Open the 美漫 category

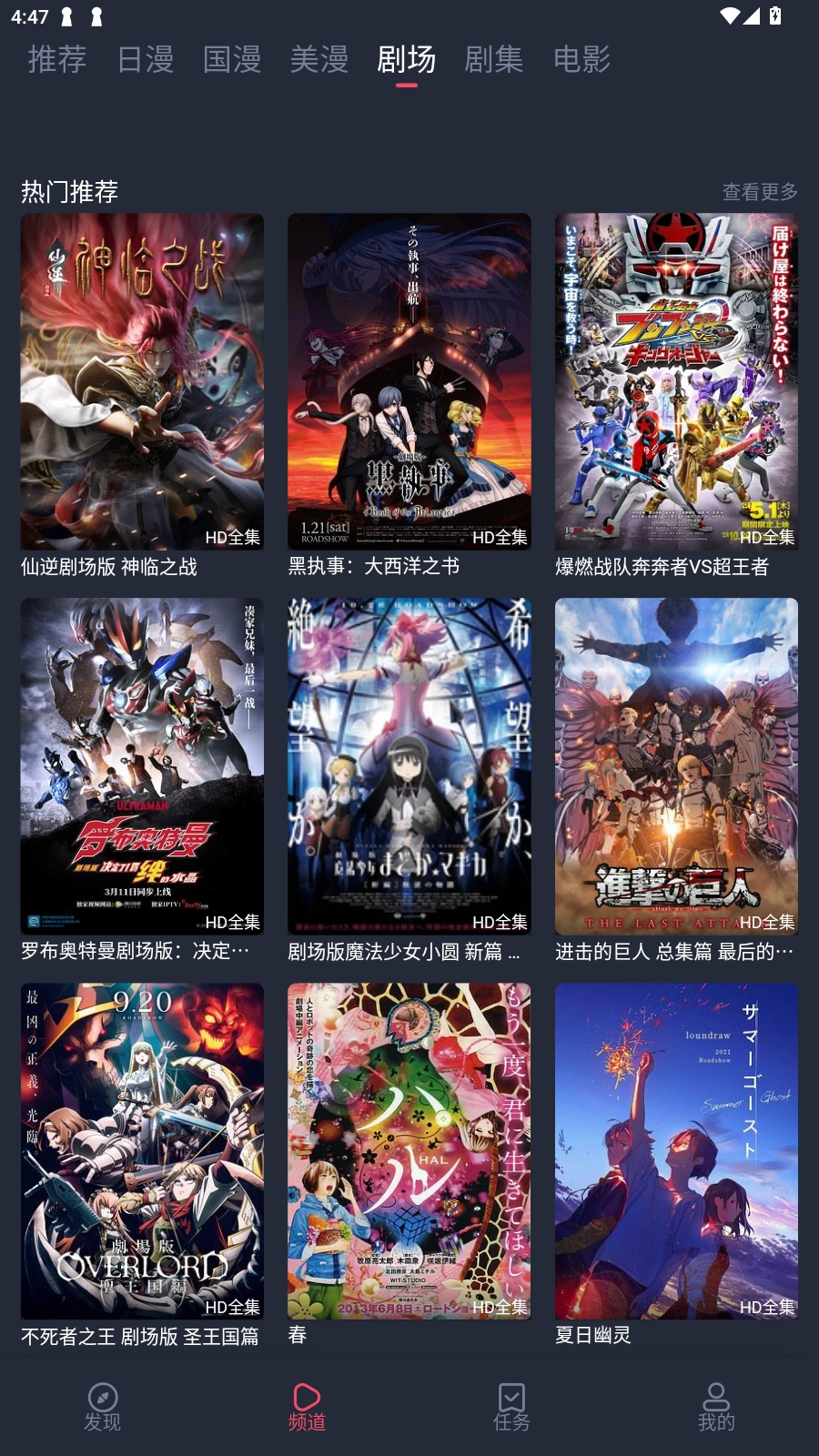pyautogui.click(x=319, y=60)
